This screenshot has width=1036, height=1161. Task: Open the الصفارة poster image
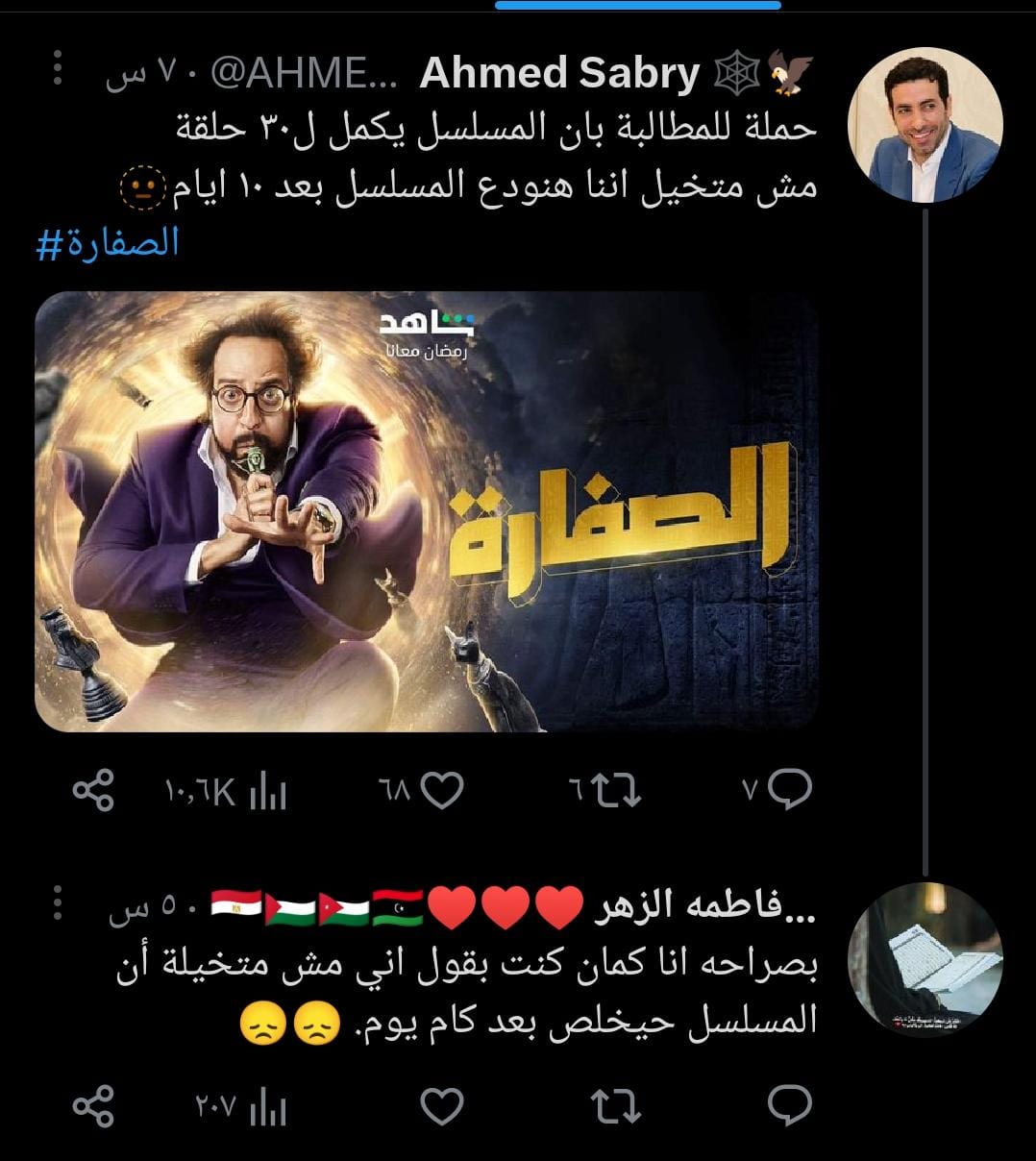[x=427, y=511]
